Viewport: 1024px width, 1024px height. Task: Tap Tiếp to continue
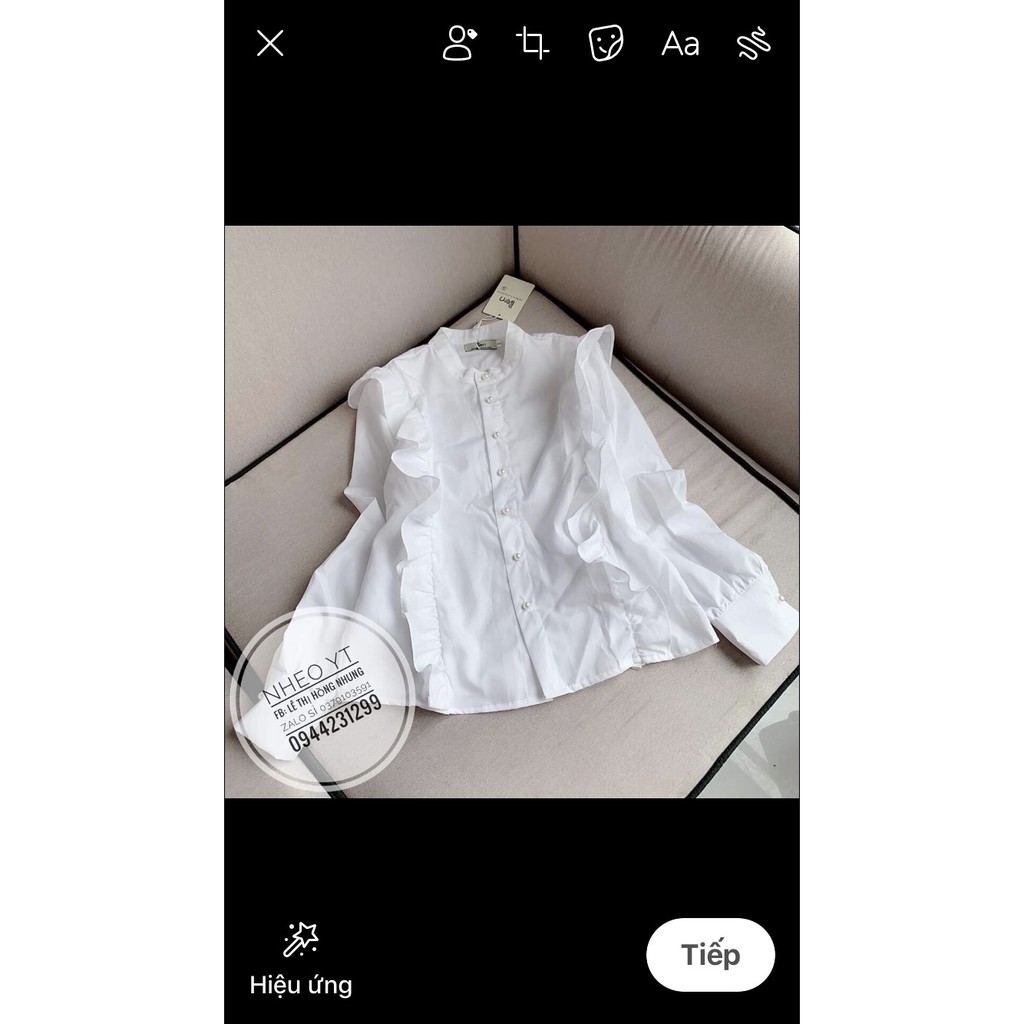point(710,954)
